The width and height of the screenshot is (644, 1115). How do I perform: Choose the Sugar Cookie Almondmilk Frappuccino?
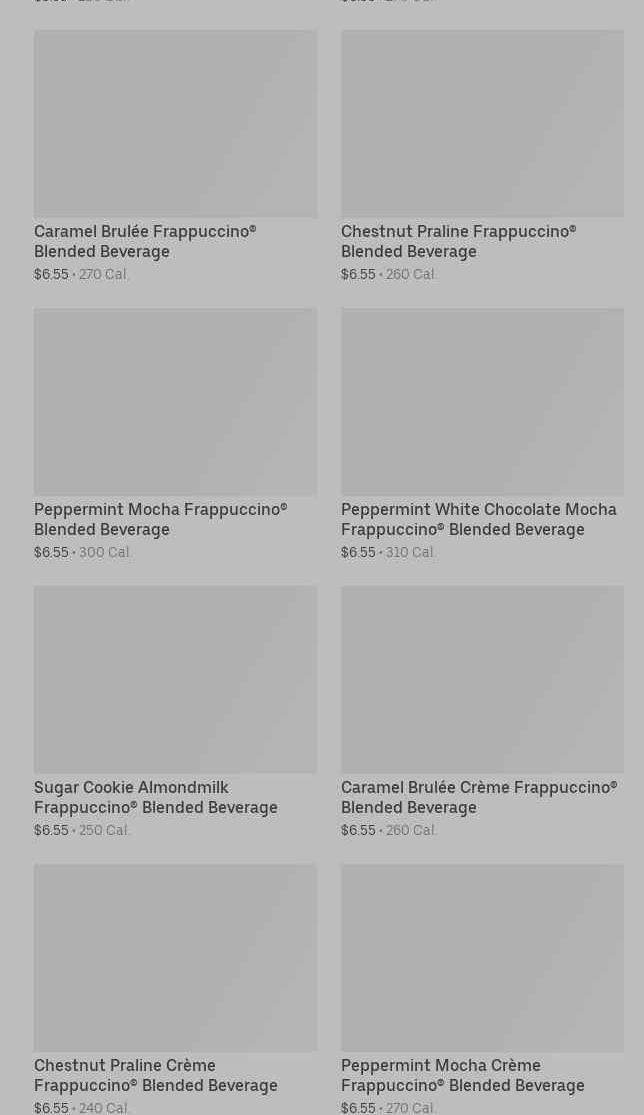tap(175, 713)
